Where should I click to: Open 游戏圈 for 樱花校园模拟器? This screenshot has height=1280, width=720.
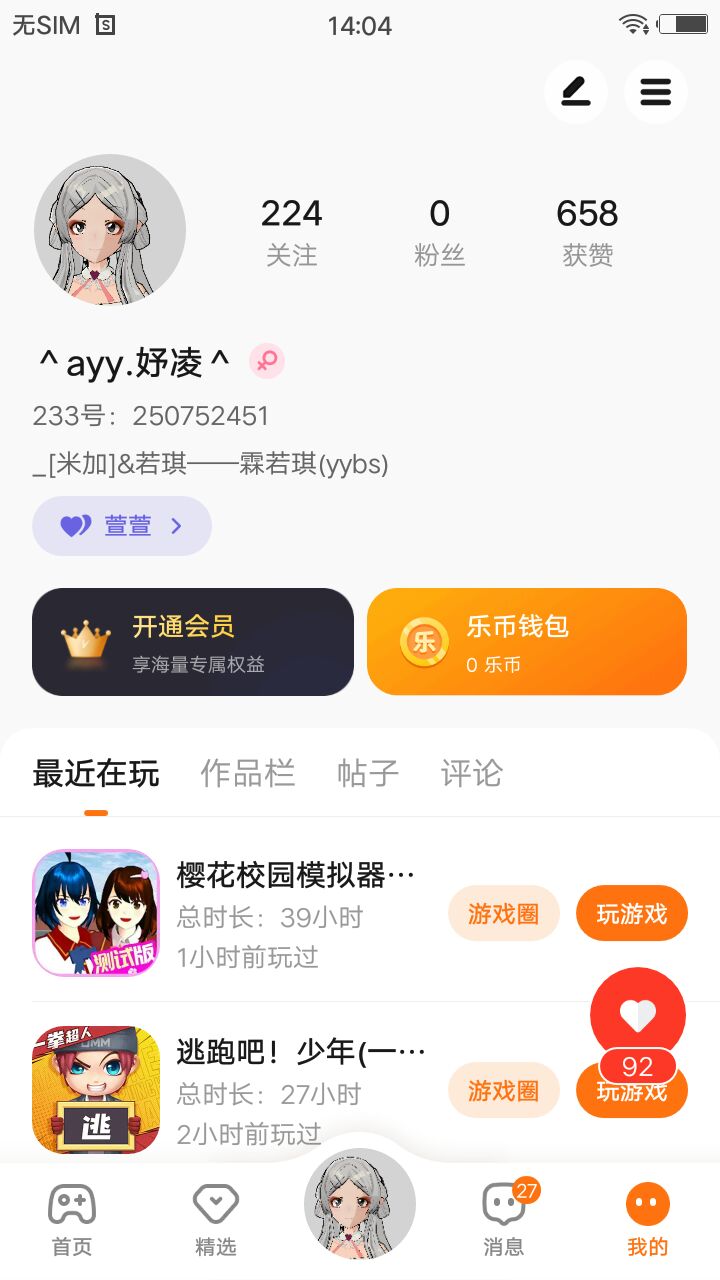(503, 913)
